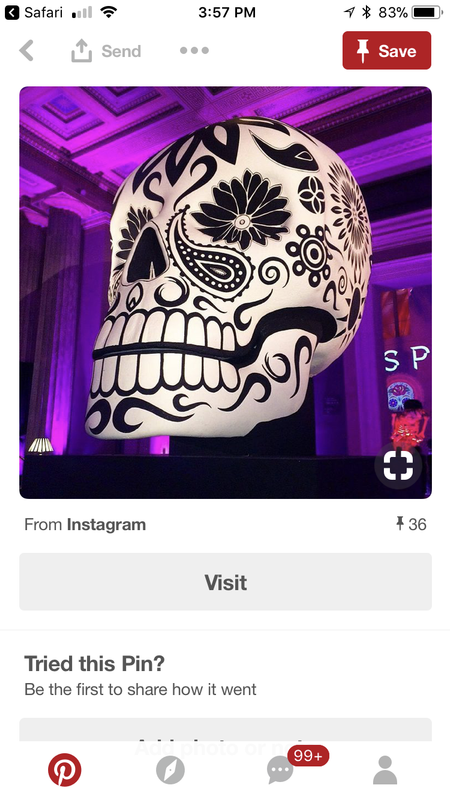The image size is (450, 800).
Task: Go to the Pinterest home tab
Action: 65,769
